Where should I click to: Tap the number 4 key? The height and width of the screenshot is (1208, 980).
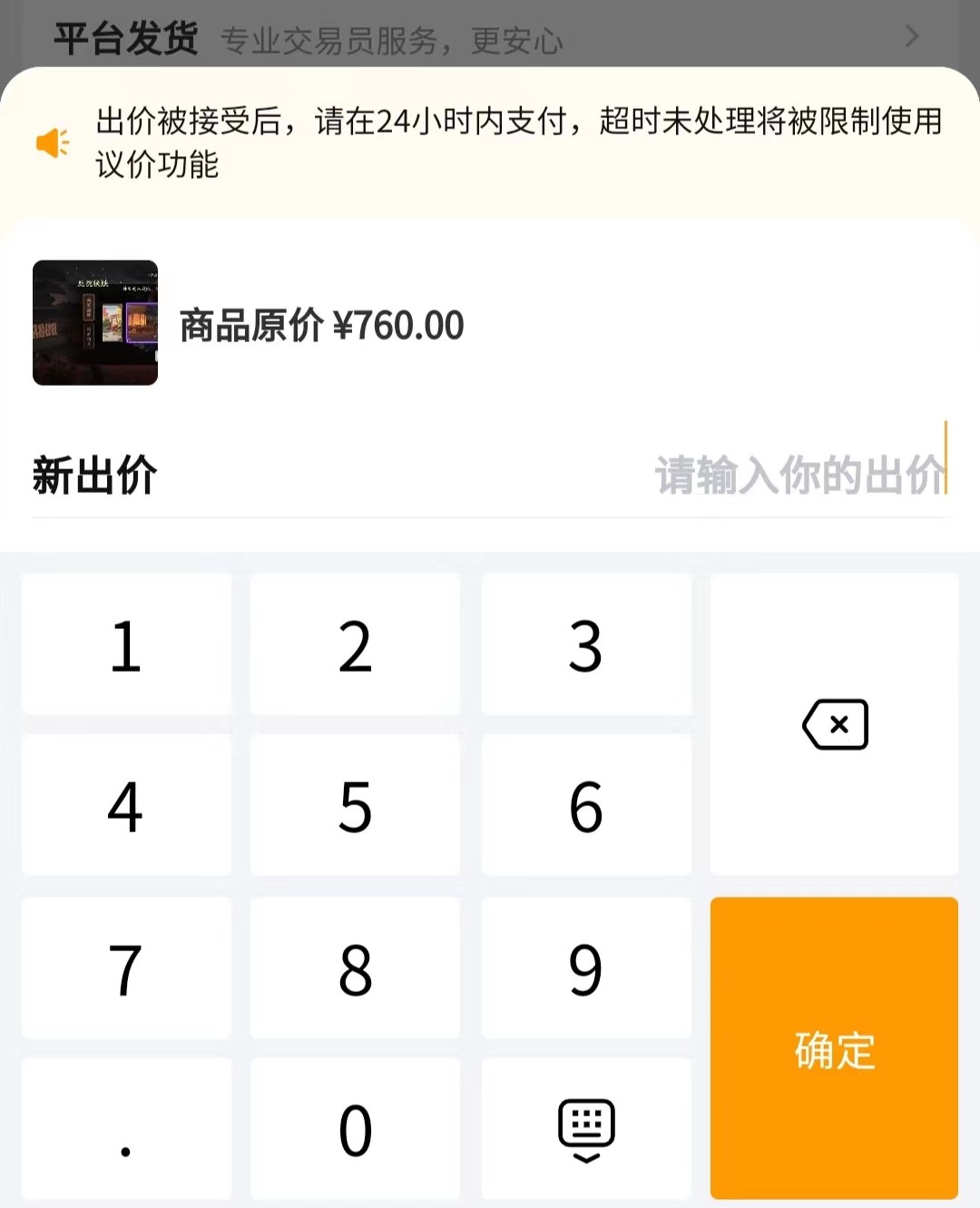click(x=126, y=806)
